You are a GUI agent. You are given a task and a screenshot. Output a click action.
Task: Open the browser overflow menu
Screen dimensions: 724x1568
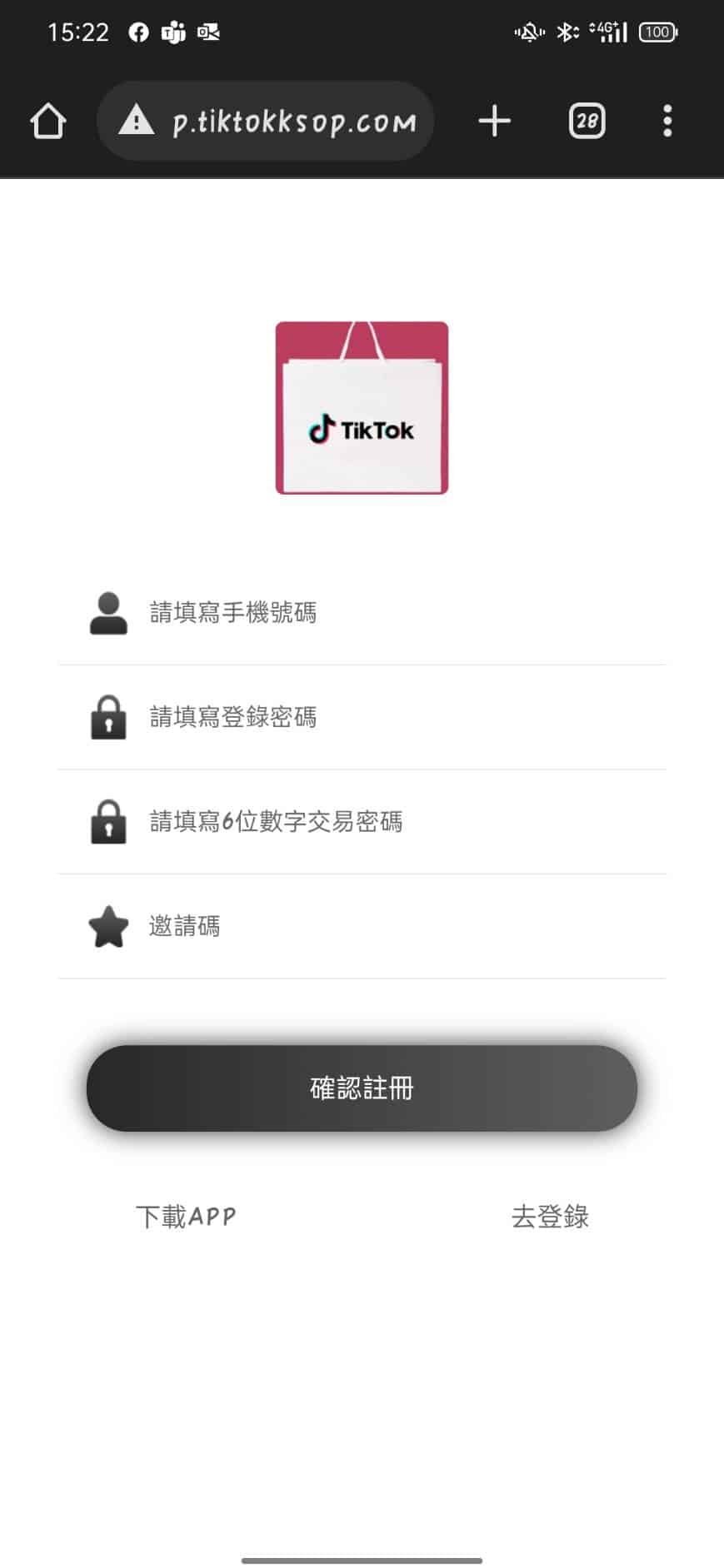click(667, 121)
